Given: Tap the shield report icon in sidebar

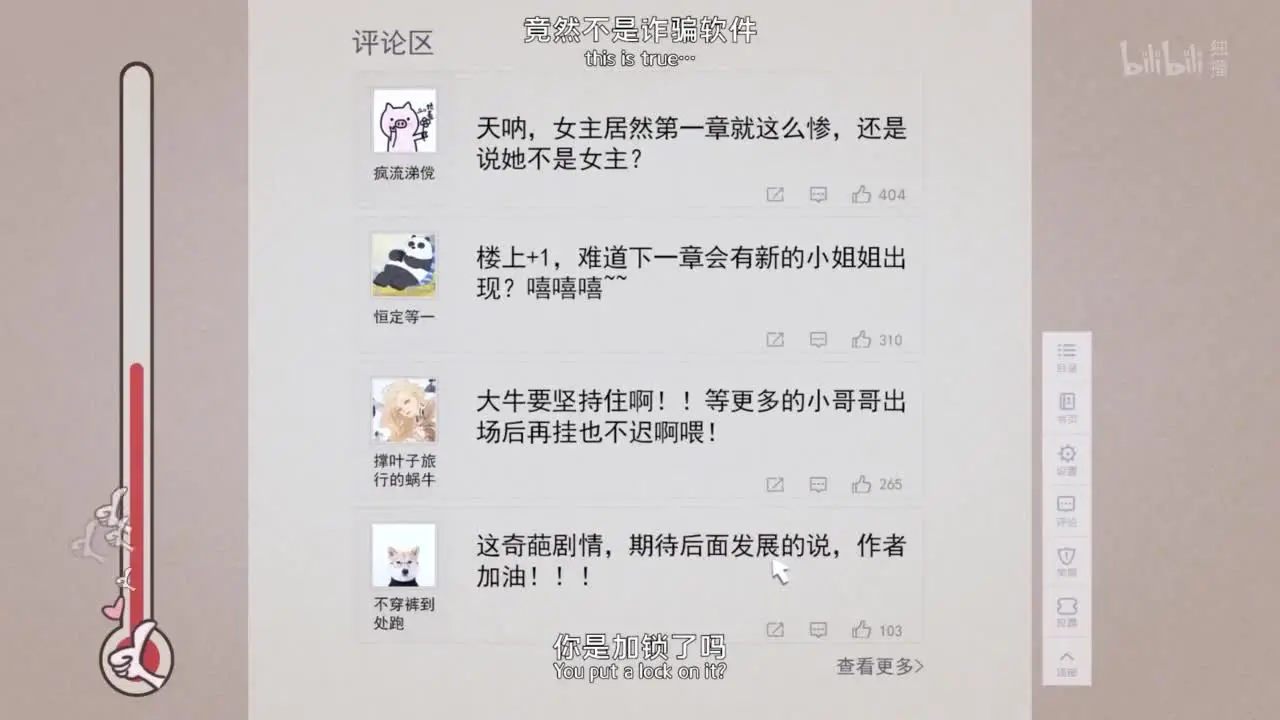Looking at the screenshot, I should (1067, 561).
